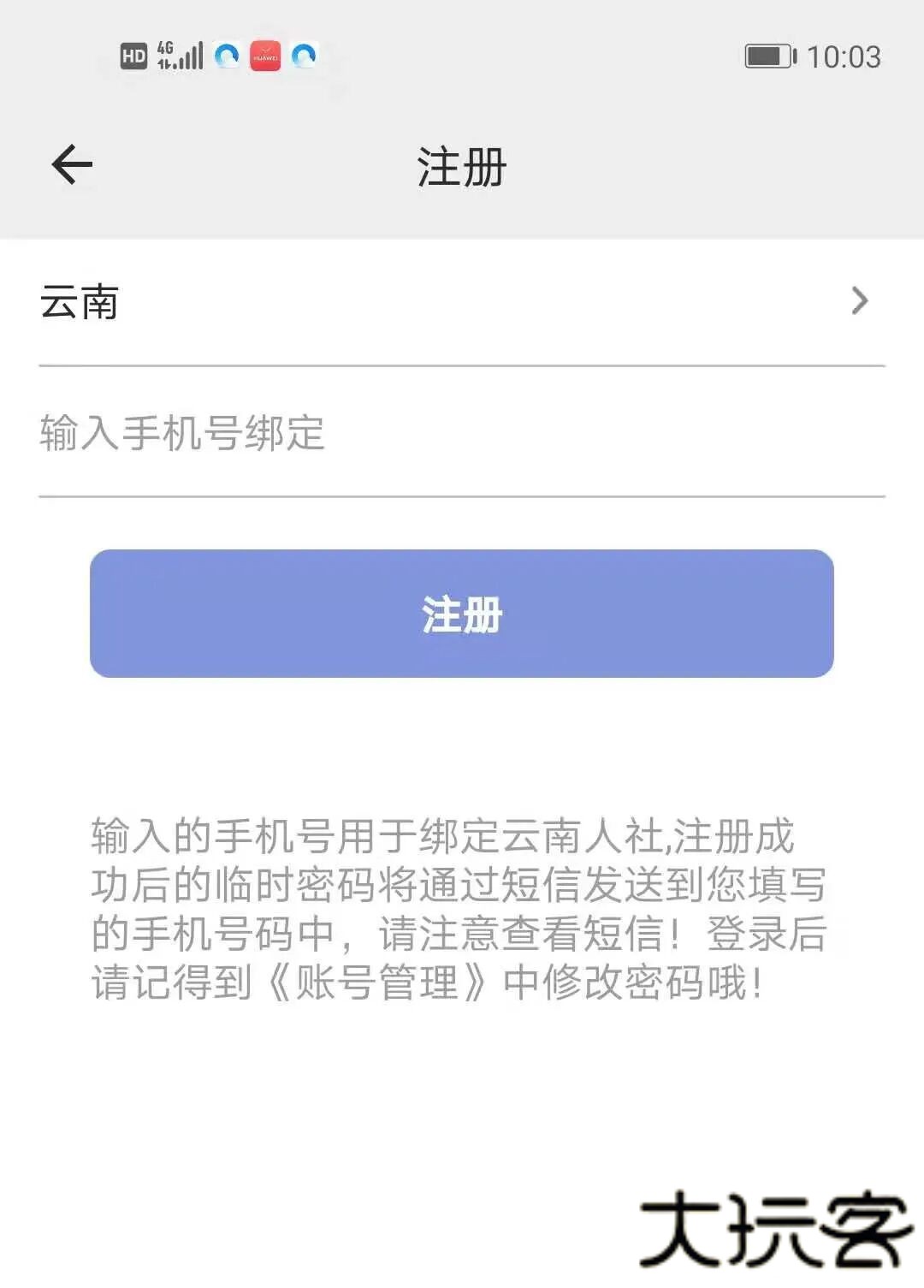Tap the back arrow to exit registration
The width and height of the screenshot is (924, 1288).
click(x=71, y=164)
